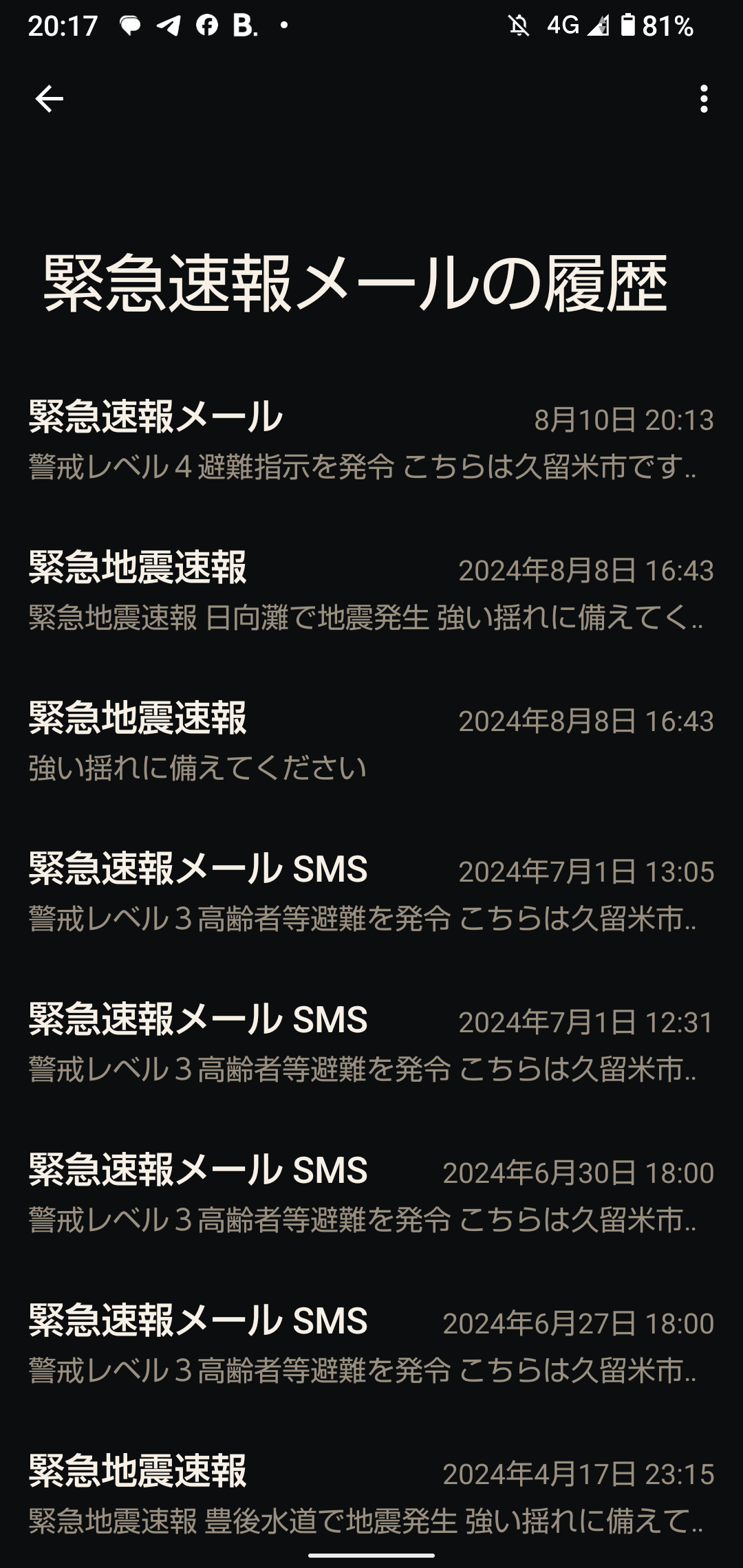The image size is (743, 1568).
Task: Open the 強い揺れに備えてください alert
Action: coord(371,742)
